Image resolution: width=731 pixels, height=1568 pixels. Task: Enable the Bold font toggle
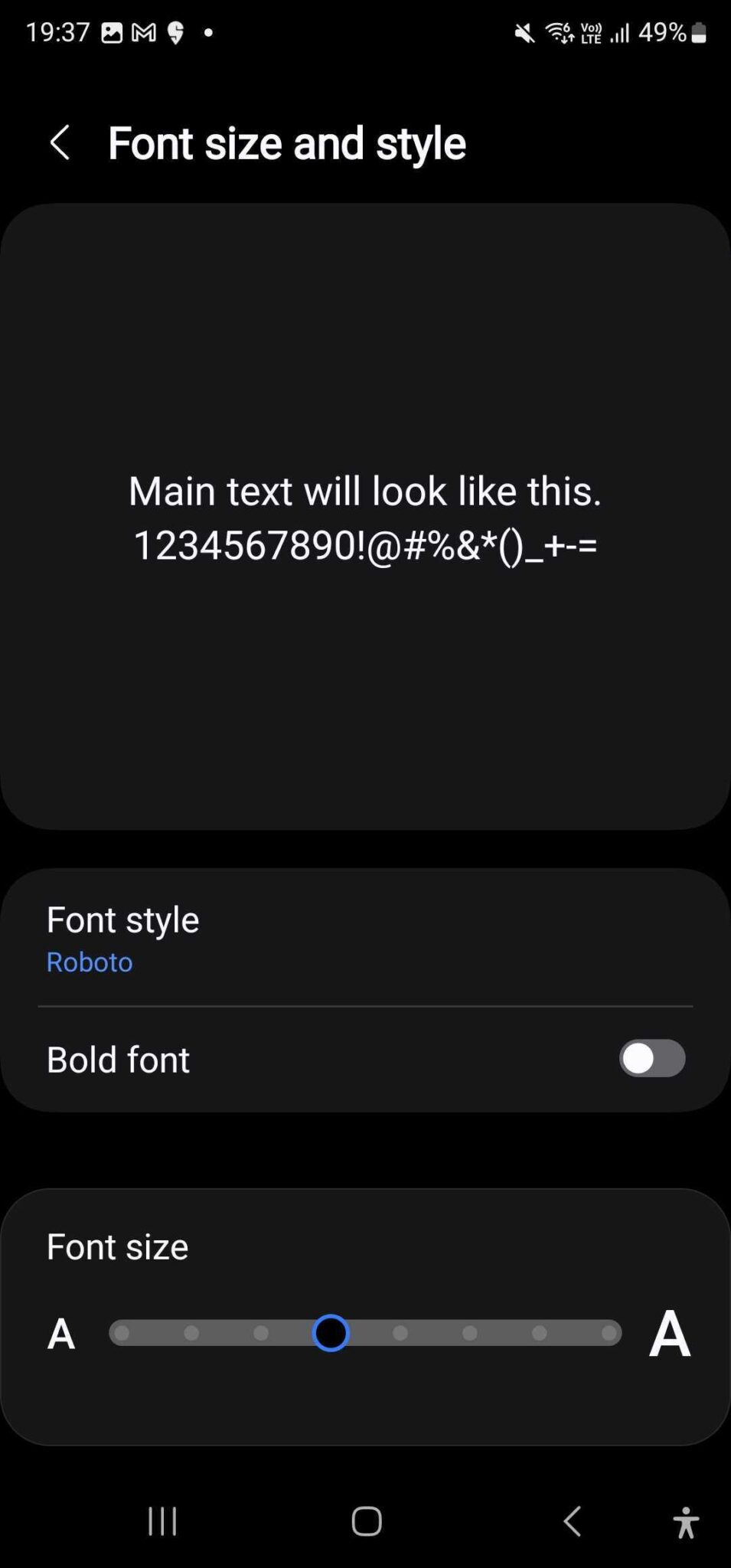tap(651, 1059)
